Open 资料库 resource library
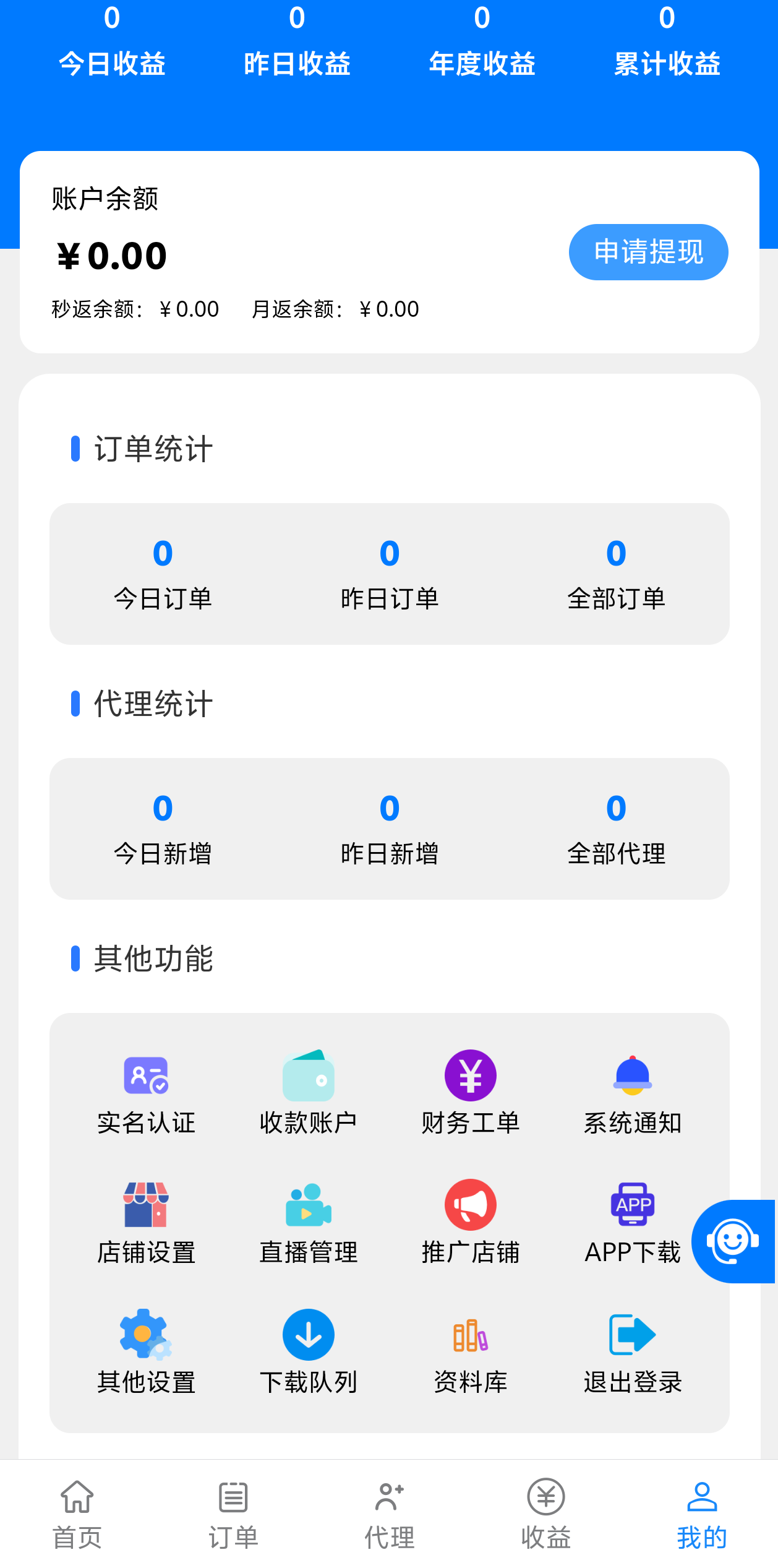 471,1353
